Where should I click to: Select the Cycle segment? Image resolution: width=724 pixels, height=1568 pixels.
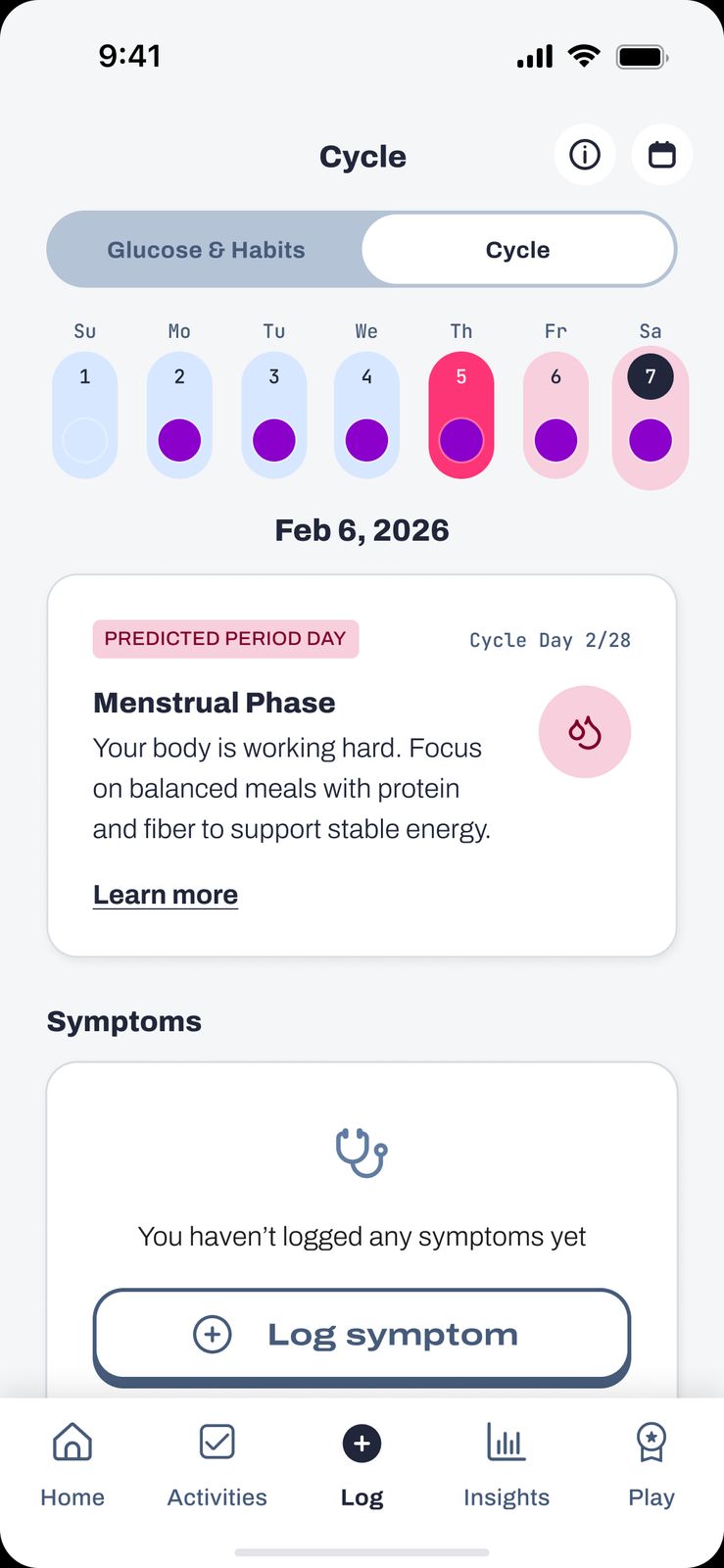[517, 250]
